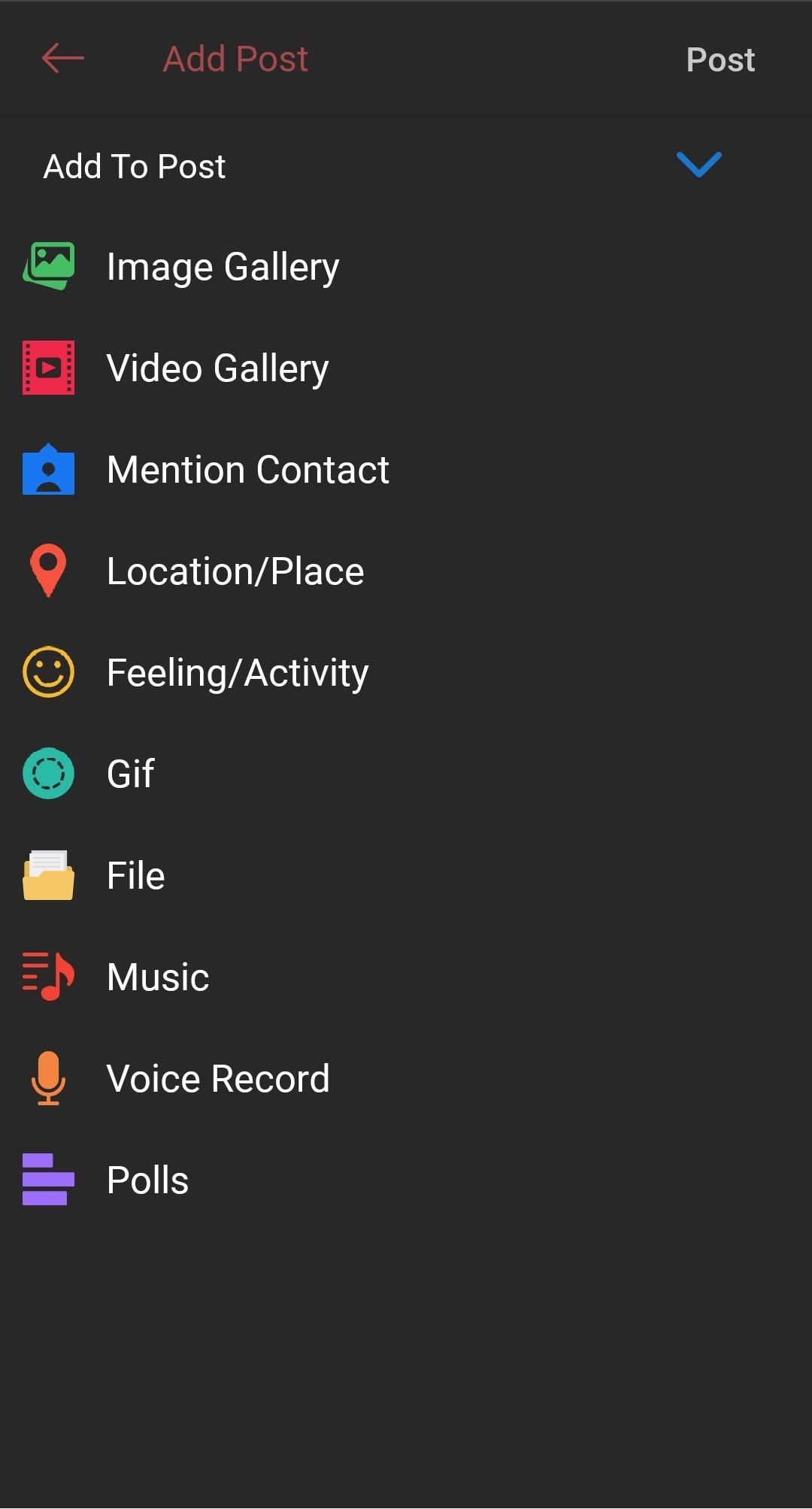Tap the Post button
Image resolution: width=812 pixels, height=1509 pixels.
point(720,59)
